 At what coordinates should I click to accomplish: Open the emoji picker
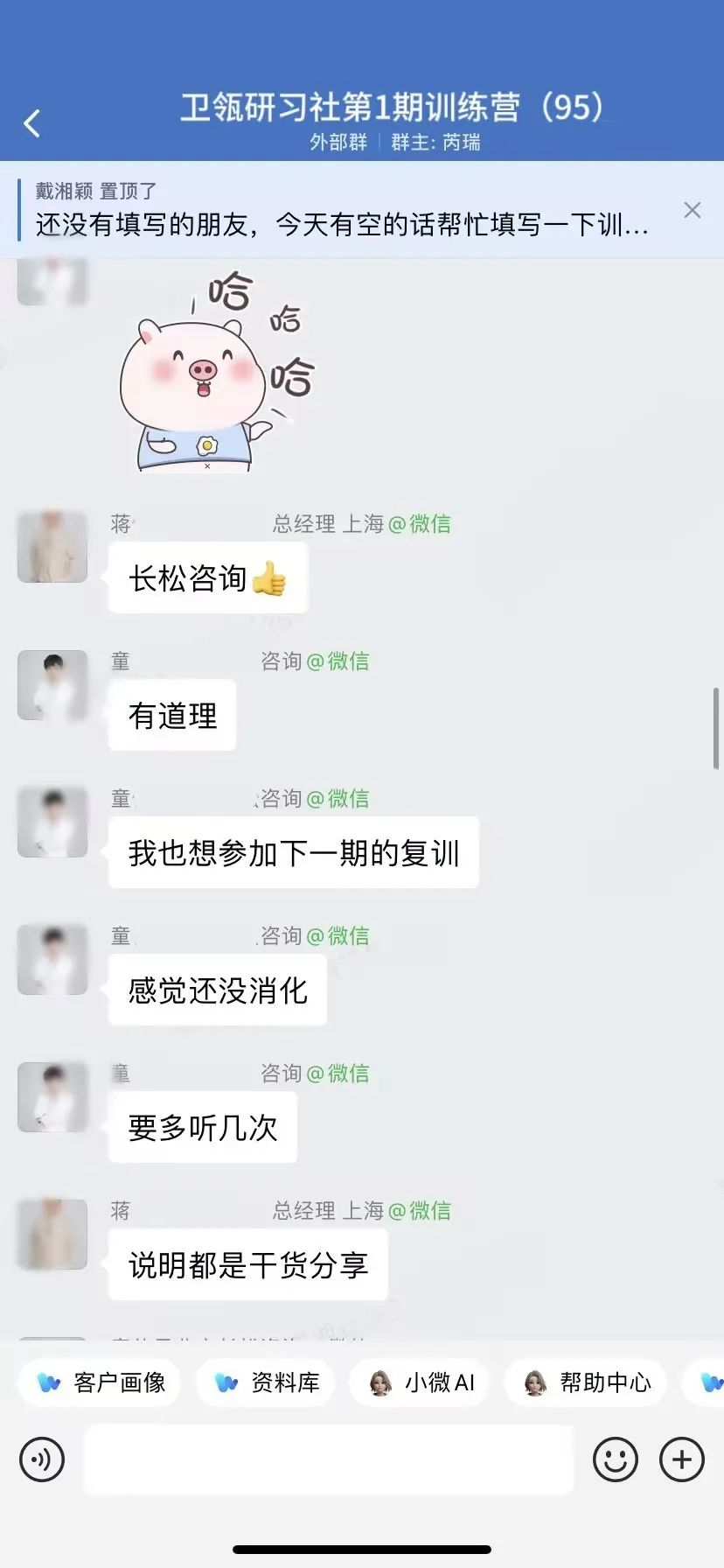click(615, 1459)
